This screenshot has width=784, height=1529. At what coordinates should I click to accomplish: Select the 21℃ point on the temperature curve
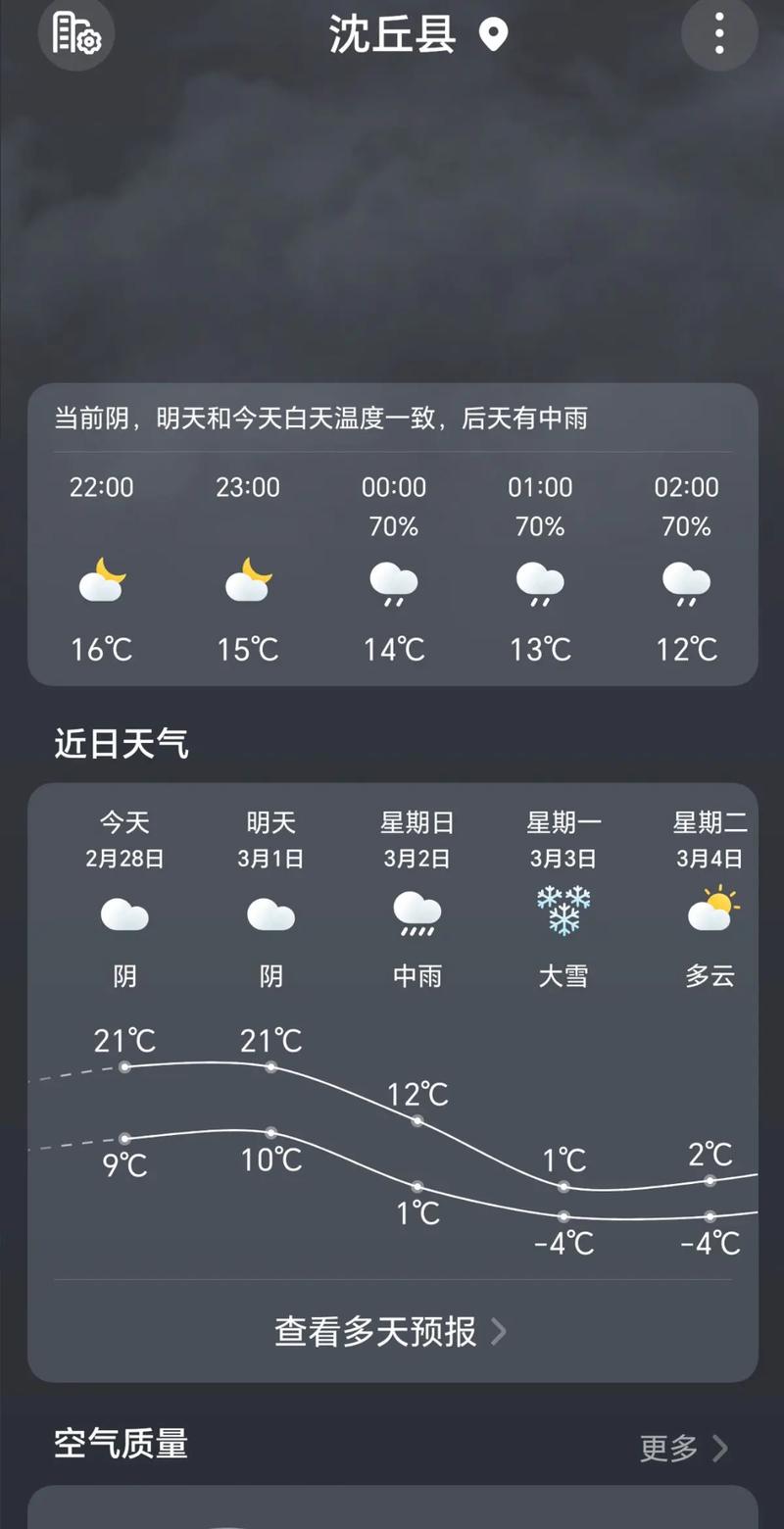(124, 1068)
